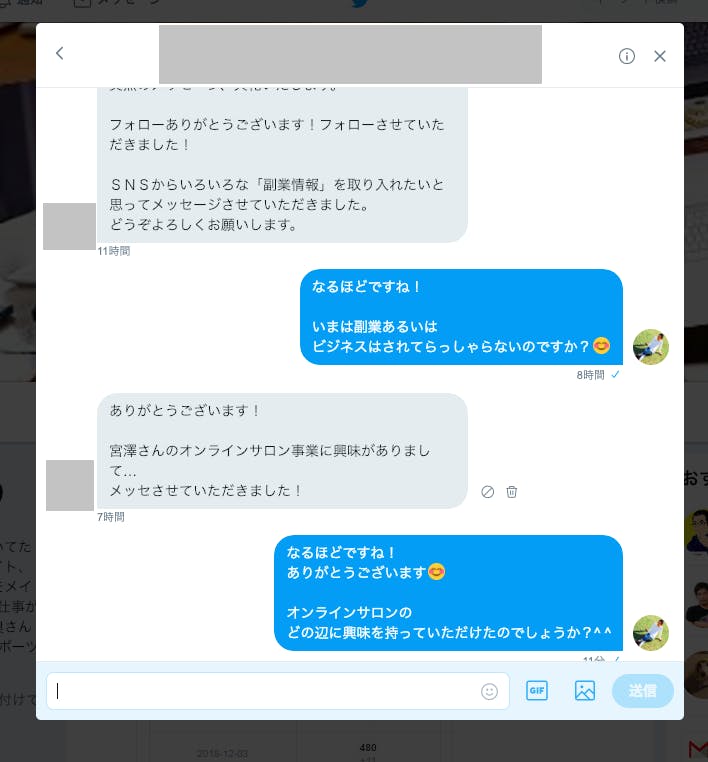
Task: Open the conversation info icon
Action: [x=627, y=56]
